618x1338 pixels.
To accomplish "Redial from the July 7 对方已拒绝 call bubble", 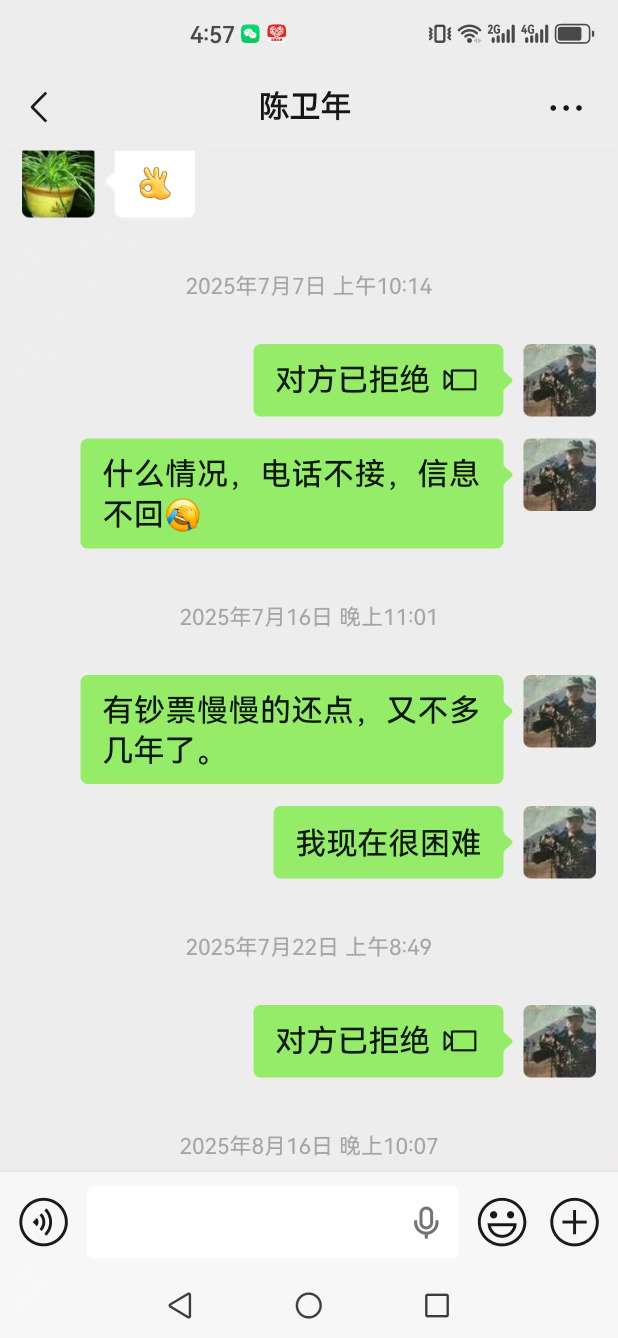I will pos(378,380).
